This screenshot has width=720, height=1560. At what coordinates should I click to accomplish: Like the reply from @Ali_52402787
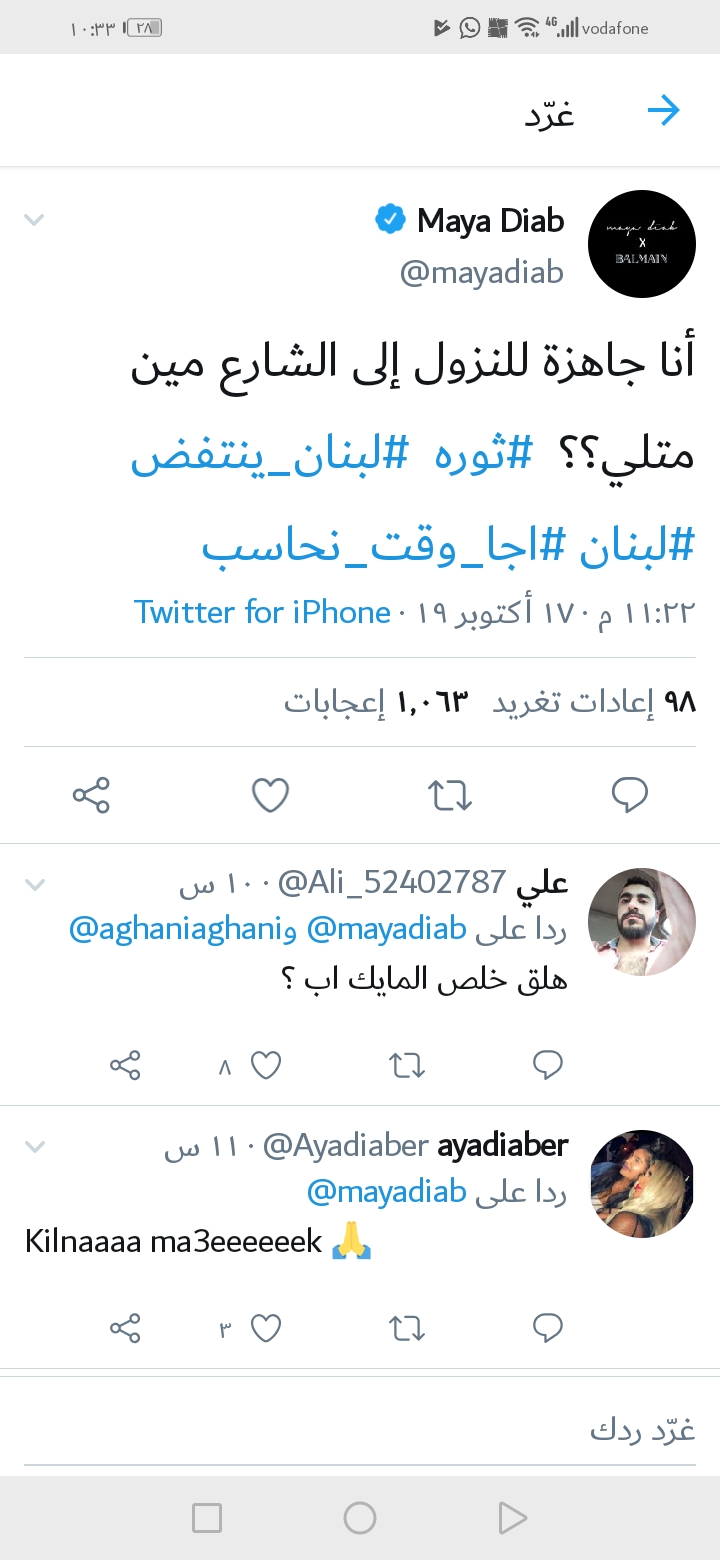(265, 1066)
